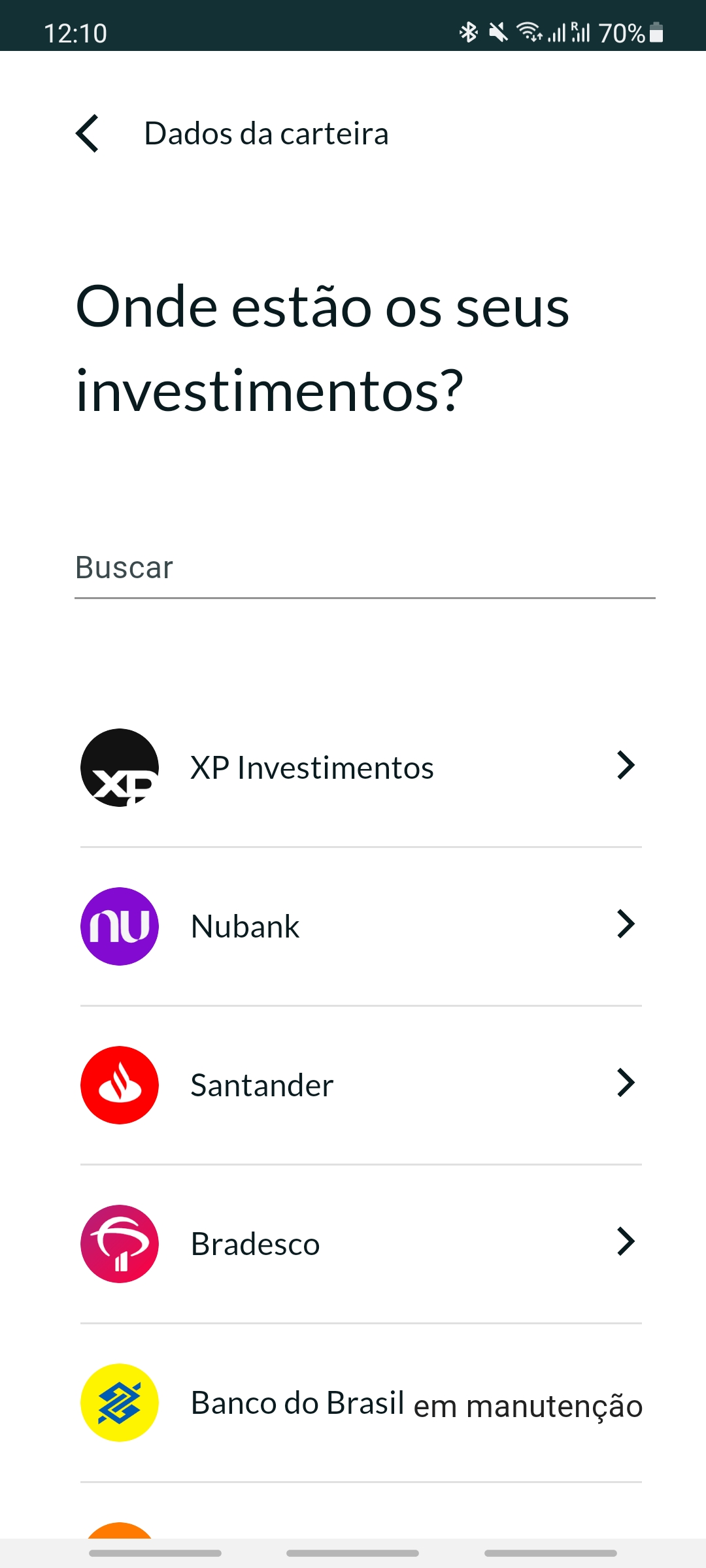
Task: Tap the Bluetooth icon in status bar
Action: [469, 31]
